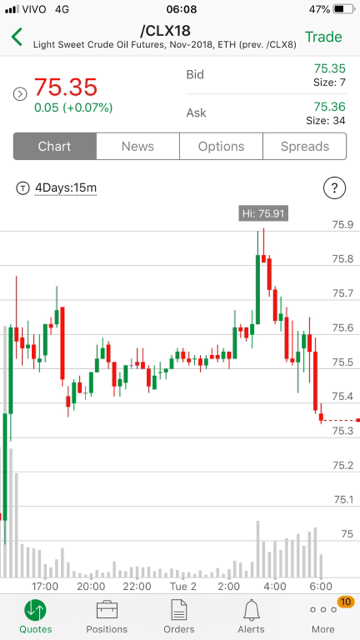Switch to the News tab
Screen dimensions: 360x640
pyautogui.click(x=138, y=146)
